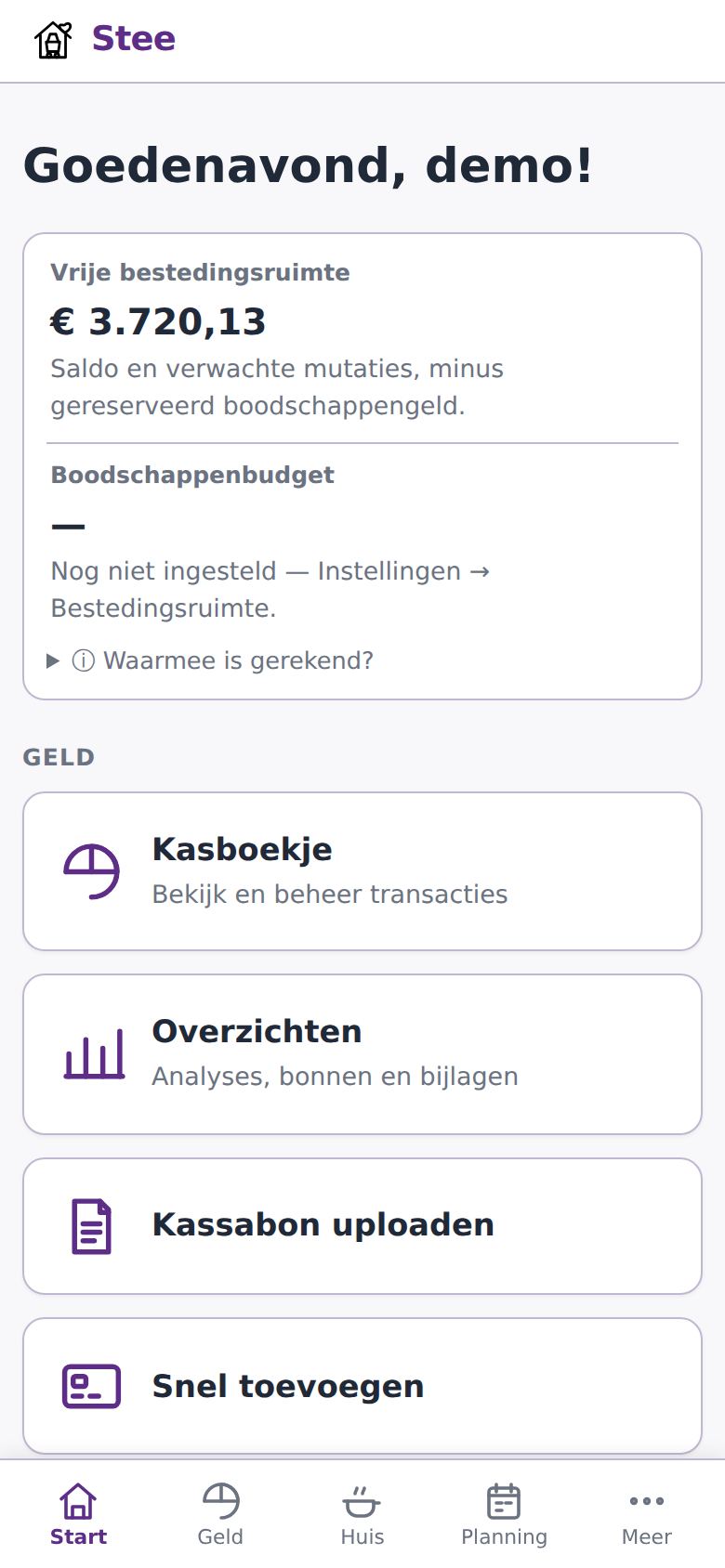Viewport: 725px width, 1568px height.
Task: Go to the Huis tab
Action: pos(362,1514)
